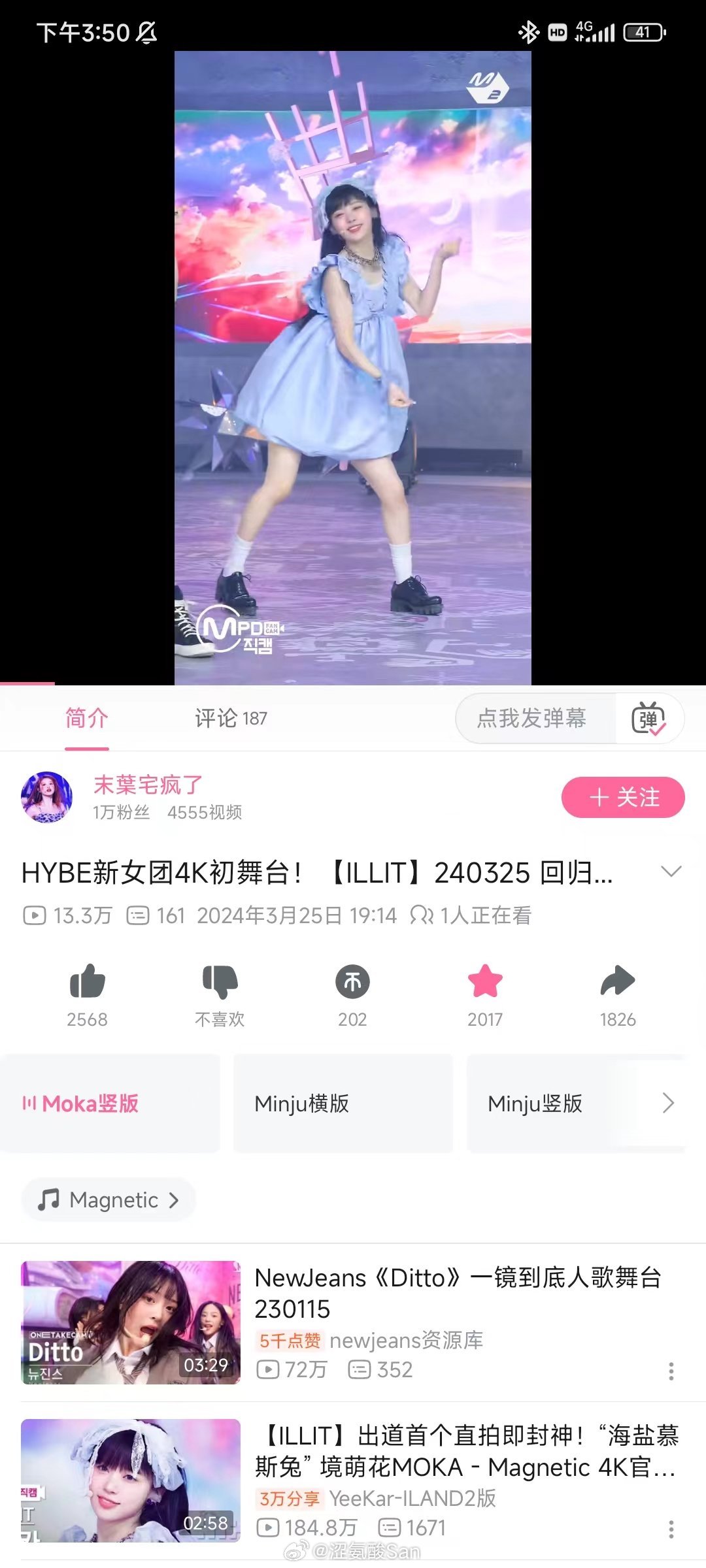Screen dimensions: 706x1568
Task: Tap the favorite star icon
Action: (x=485, y=982)
